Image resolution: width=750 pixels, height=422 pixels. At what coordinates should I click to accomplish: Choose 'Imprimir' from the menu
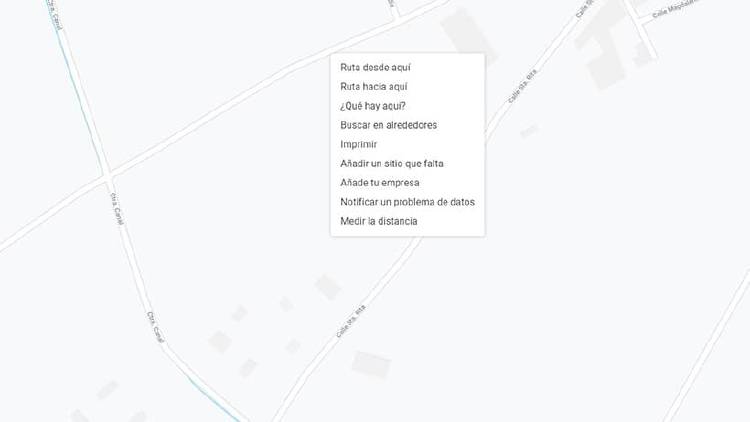[x=358, y=144]
